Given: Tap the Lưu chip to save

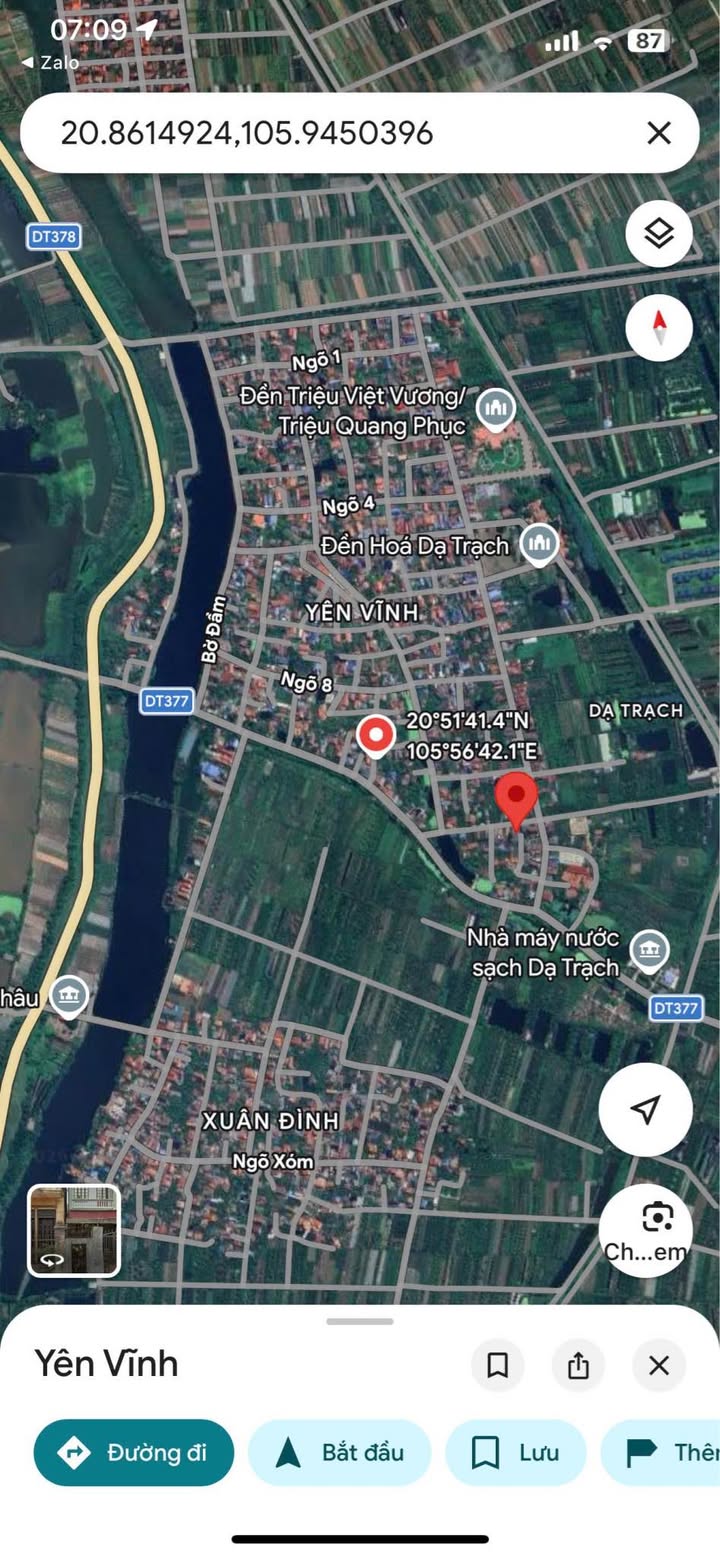Looking at the screenshot, I should (516, 1452).
